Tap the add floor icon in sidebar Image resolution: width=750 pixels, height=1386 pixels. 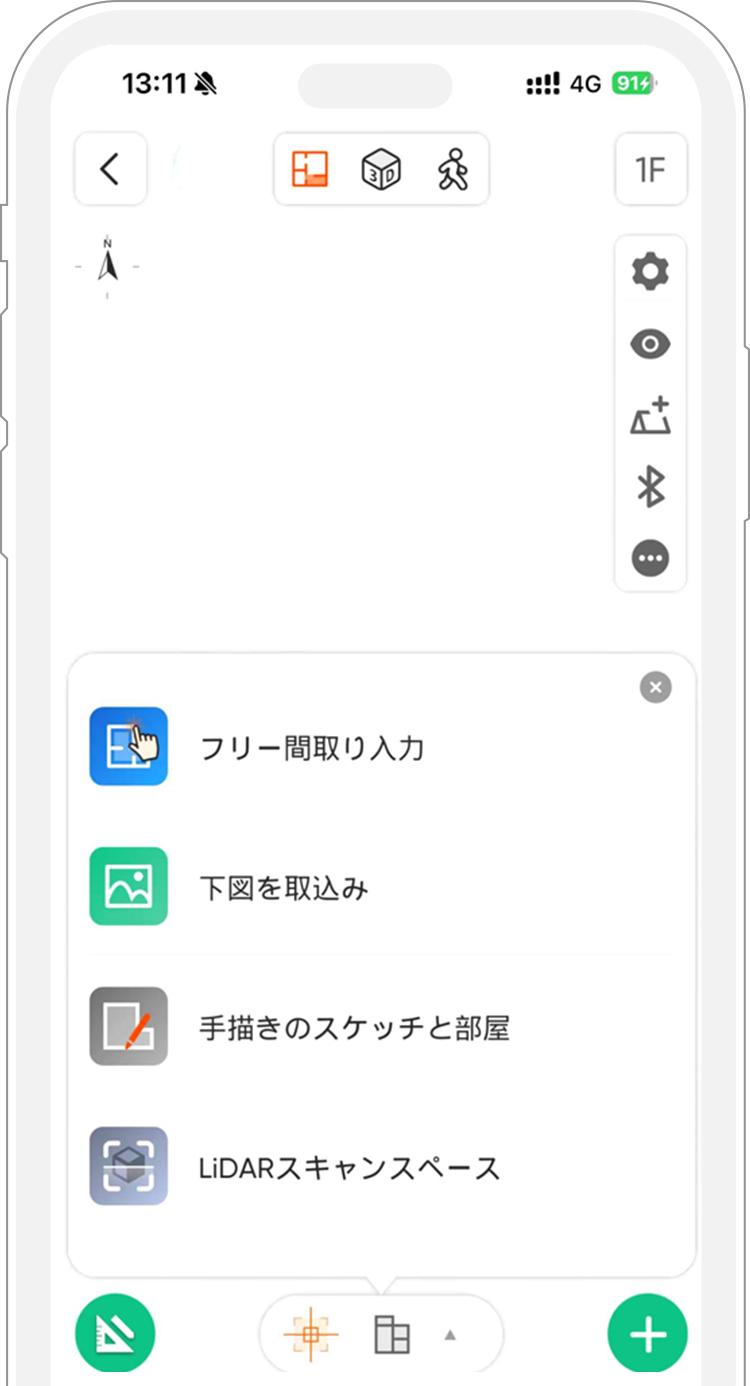pyautogui.click(x=650, y=415)
